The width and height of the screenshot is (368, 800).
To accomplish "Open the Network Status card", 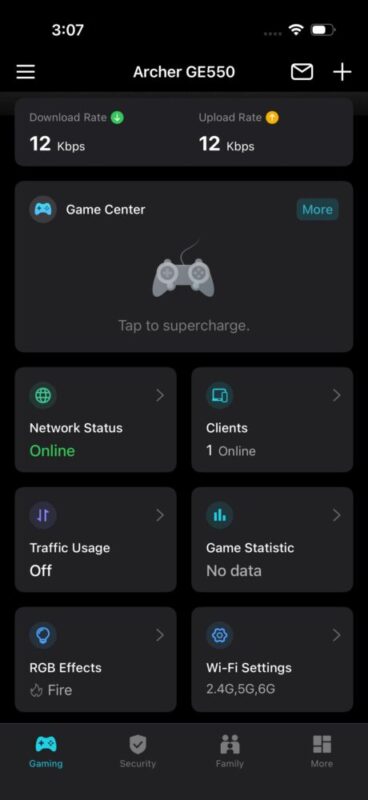I will tap(96, 419).
